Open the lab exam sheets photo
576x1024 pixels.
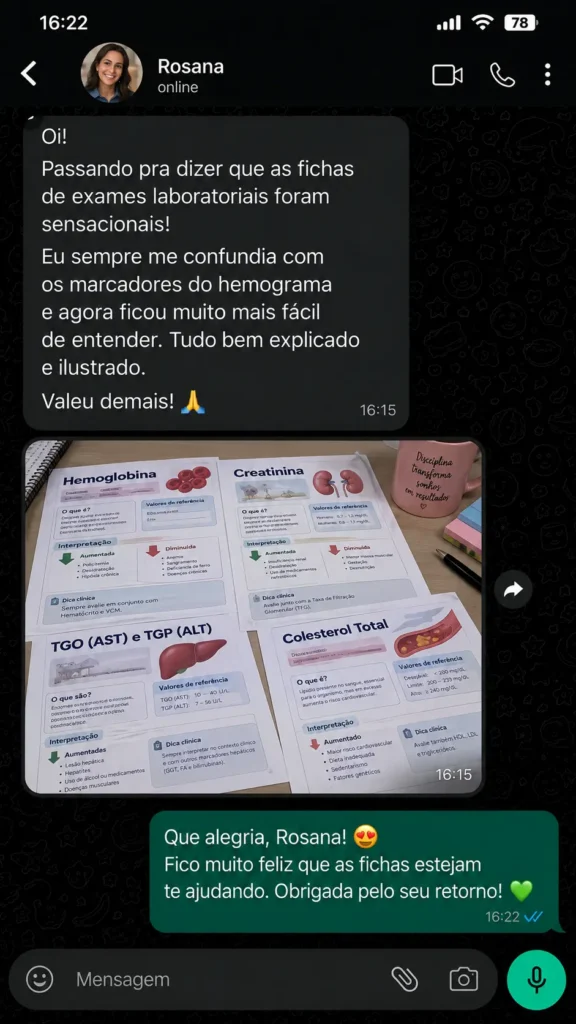(x=253, y=616)
